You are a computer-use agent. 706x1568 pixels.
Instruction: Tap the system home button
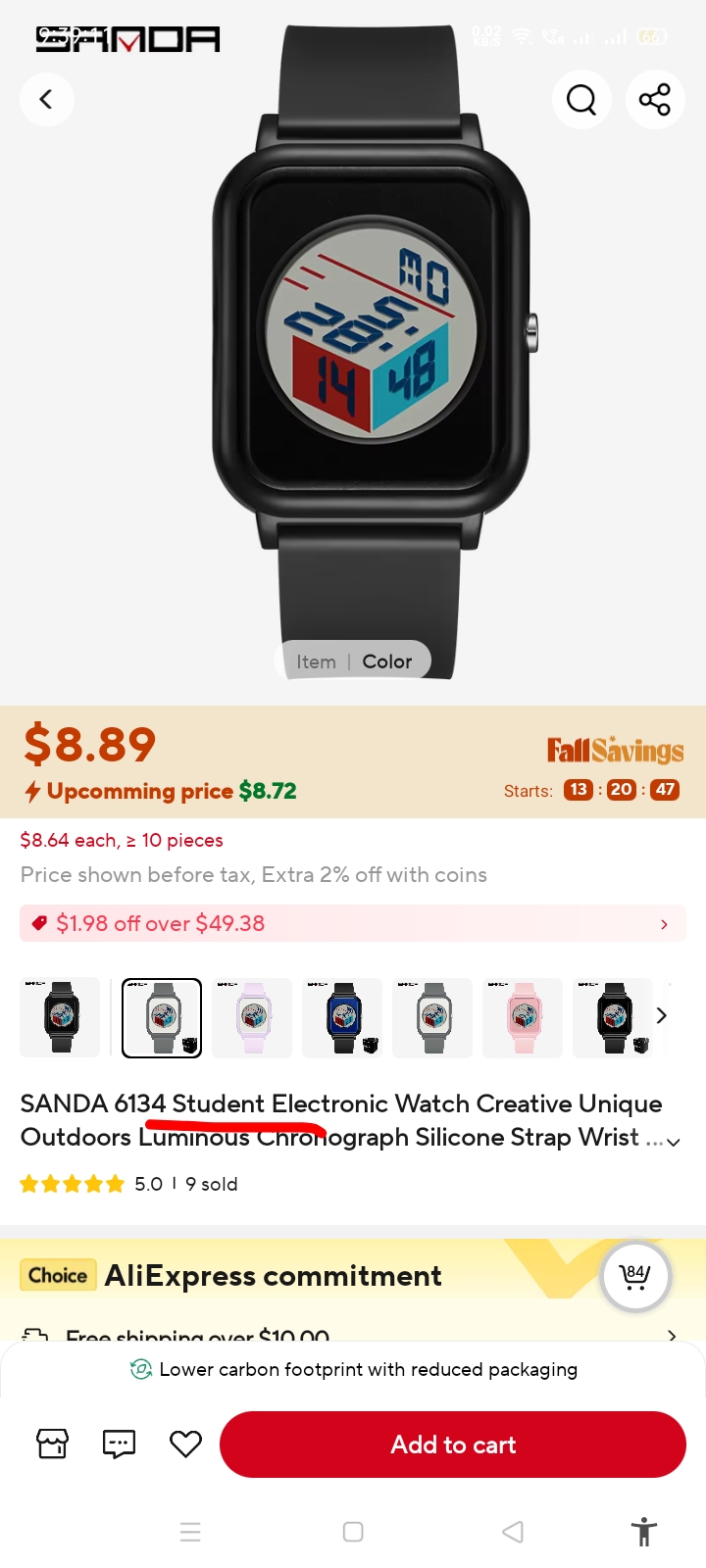tap(353, 1532)
